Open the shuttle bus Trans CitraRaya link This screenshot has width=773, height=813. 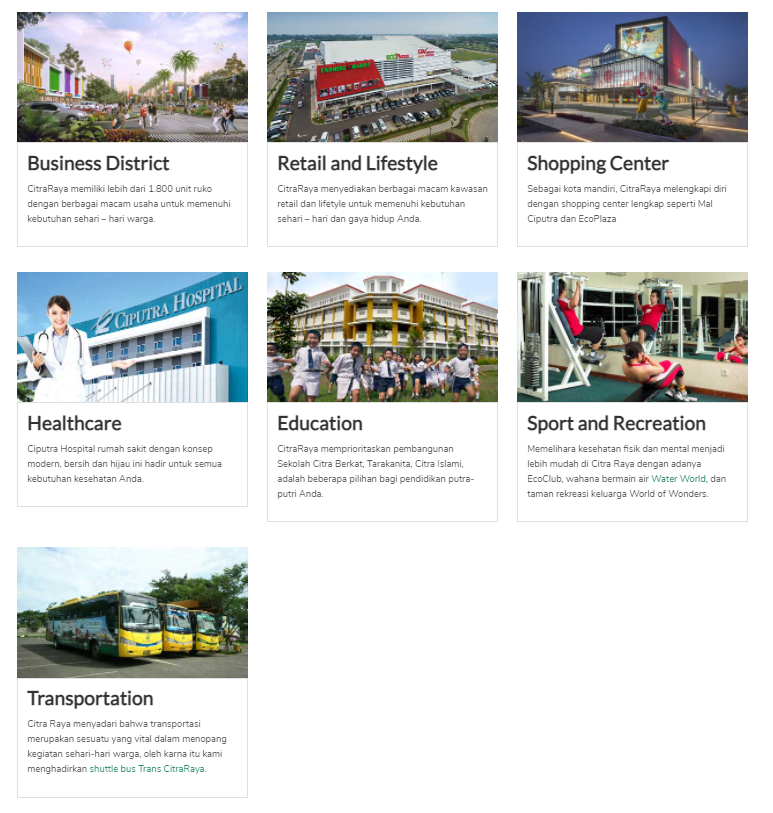(147, 769)
